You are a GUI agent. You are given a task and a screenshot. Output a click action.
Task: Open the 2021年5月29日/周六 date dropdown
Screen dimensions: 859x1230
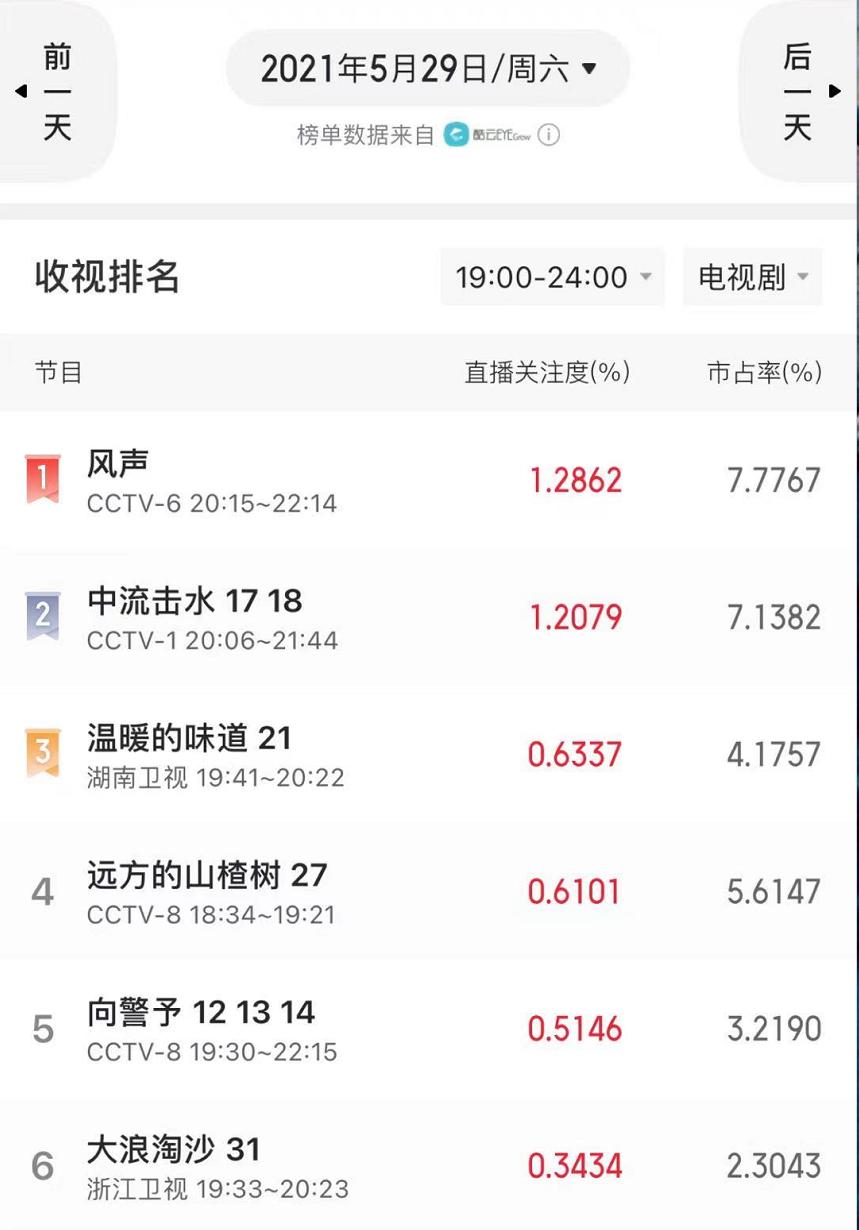click(x=428, y=68)
